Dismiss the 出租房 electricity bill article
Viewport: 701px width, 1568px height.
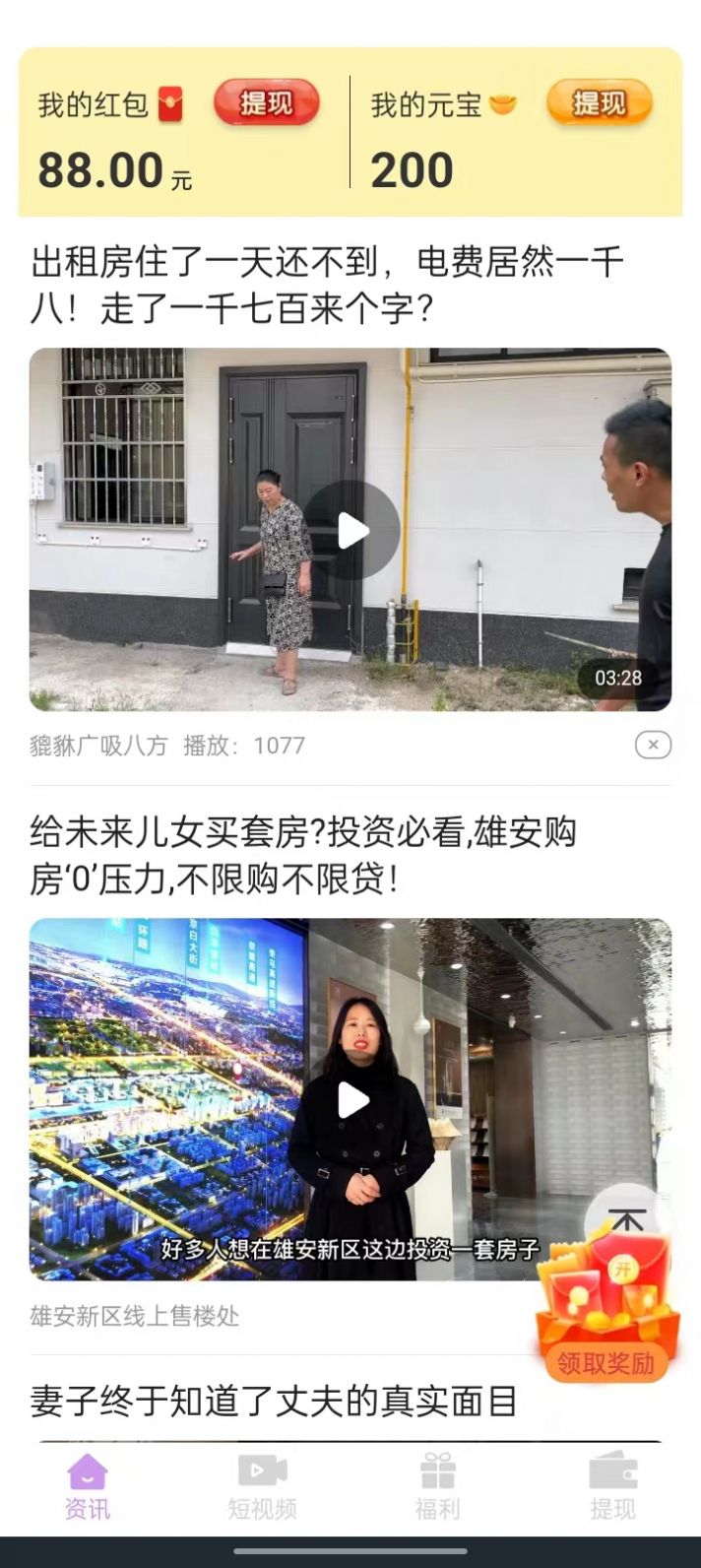(x=653, y=745)
